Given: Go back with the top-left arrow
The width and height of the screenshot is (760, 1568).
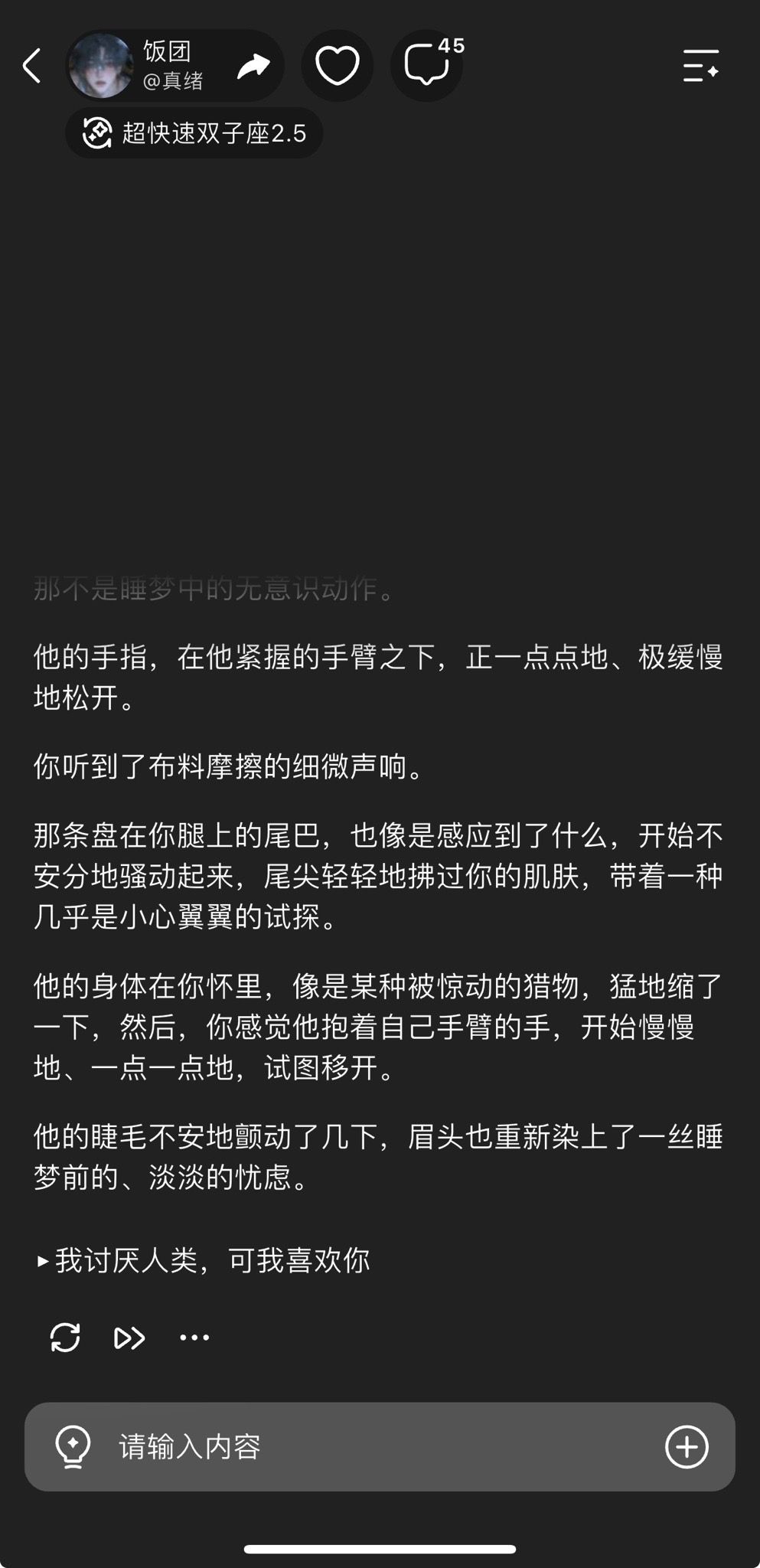Looking at the screenshot, I should 32,66.
